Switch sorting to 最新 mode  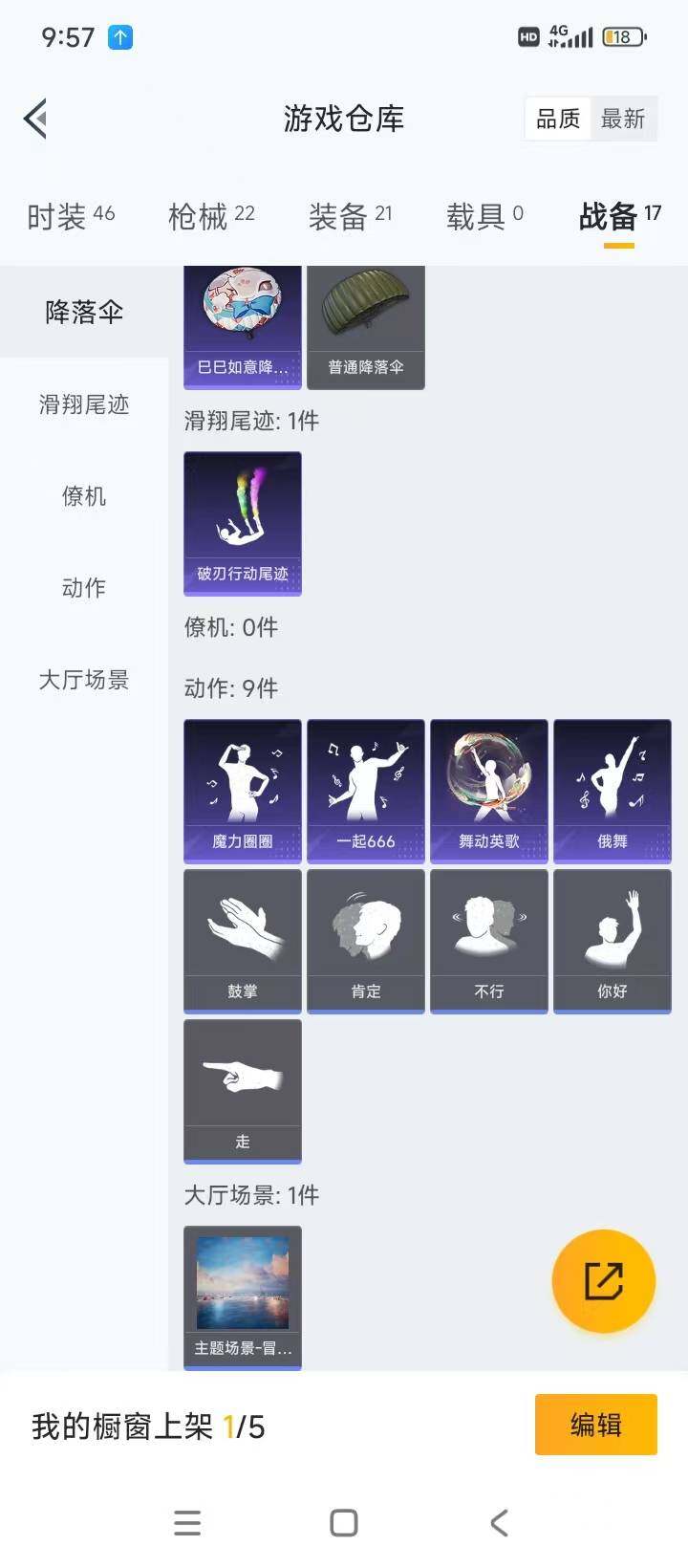[x=624, y=118]
